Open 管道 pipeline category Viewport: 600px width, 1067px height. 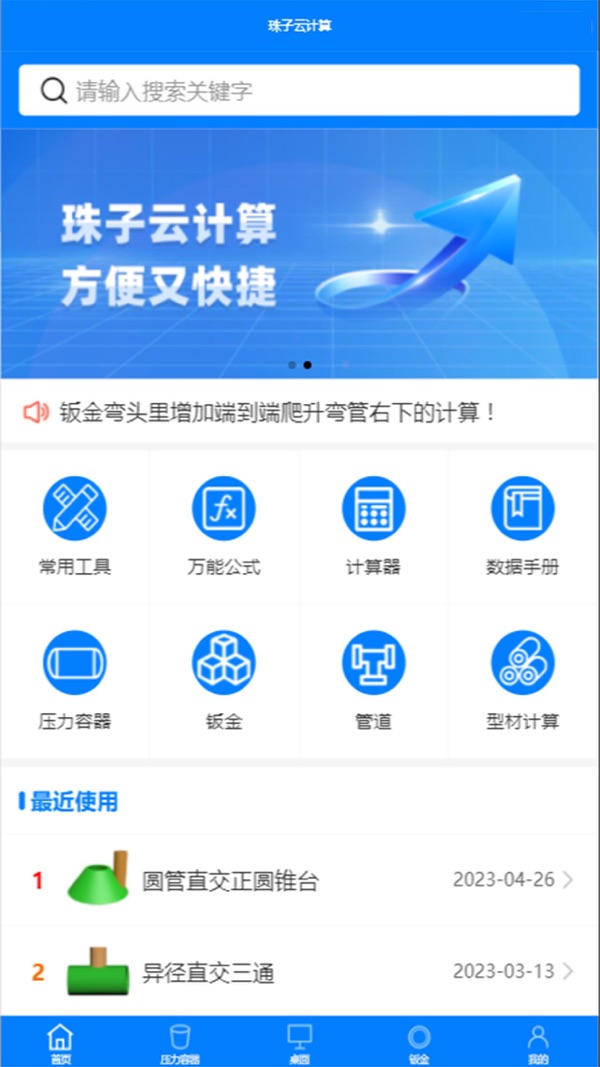[373, 680]
